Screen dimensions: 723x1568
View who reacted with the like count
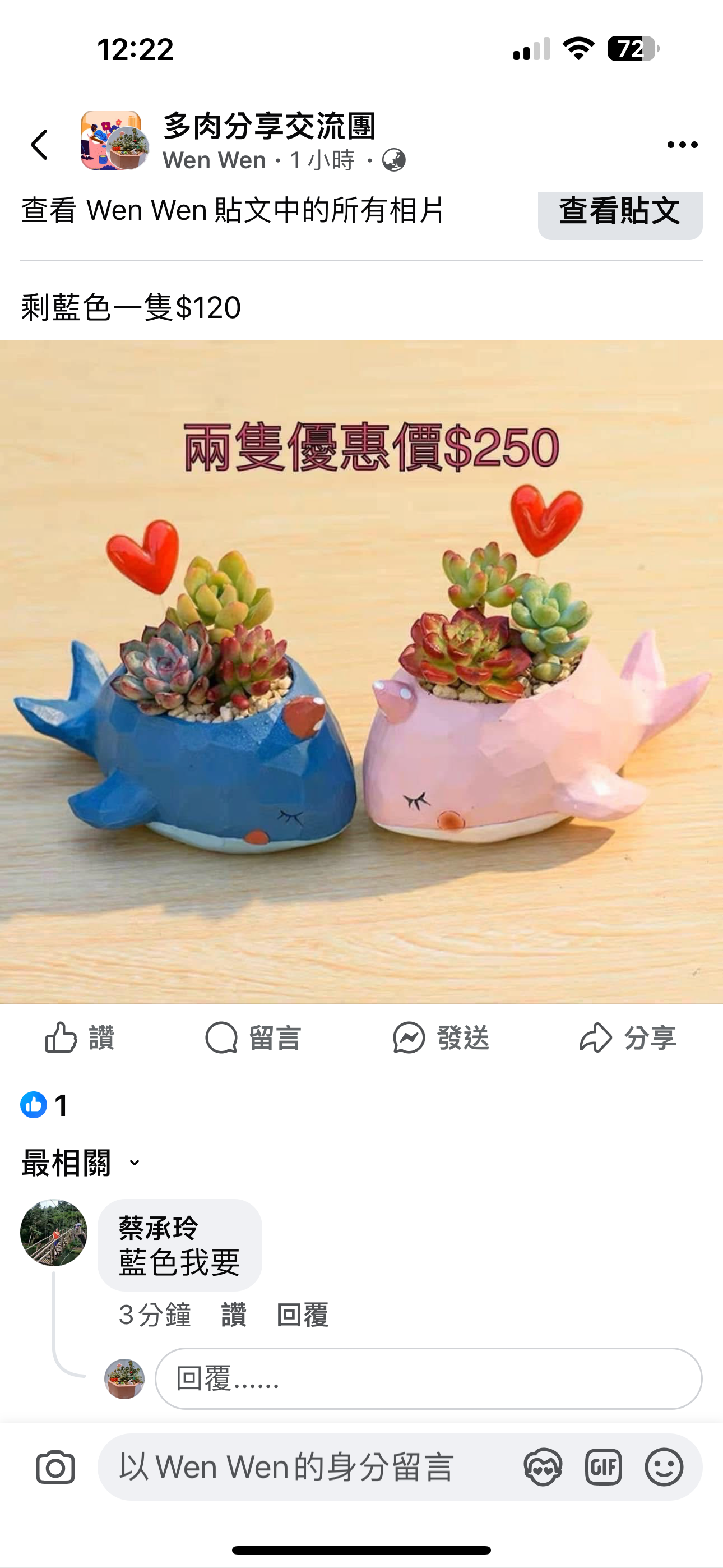(45, 1105)
